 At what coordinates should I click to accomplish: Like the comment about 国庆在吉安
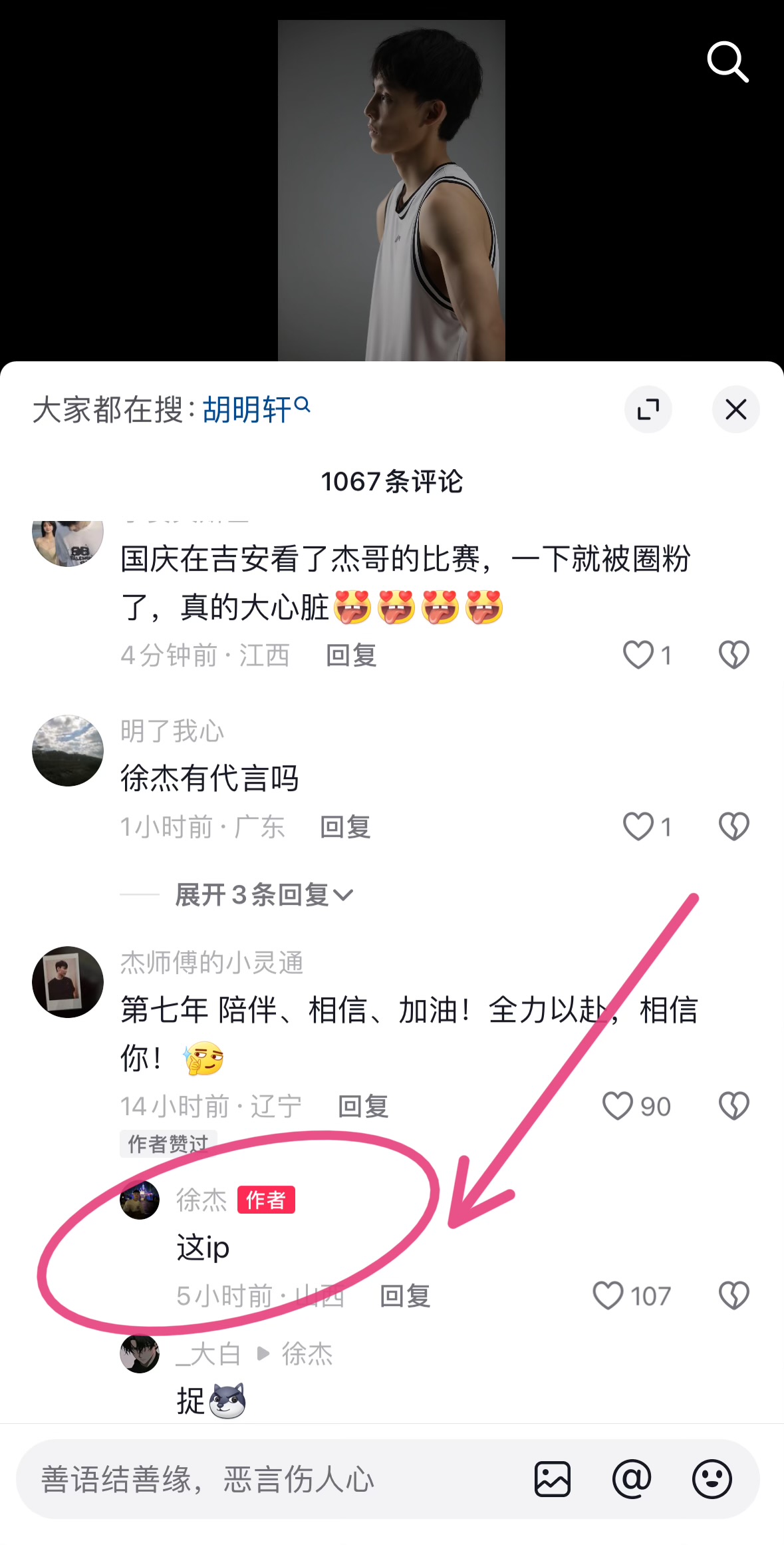(638, 655)
